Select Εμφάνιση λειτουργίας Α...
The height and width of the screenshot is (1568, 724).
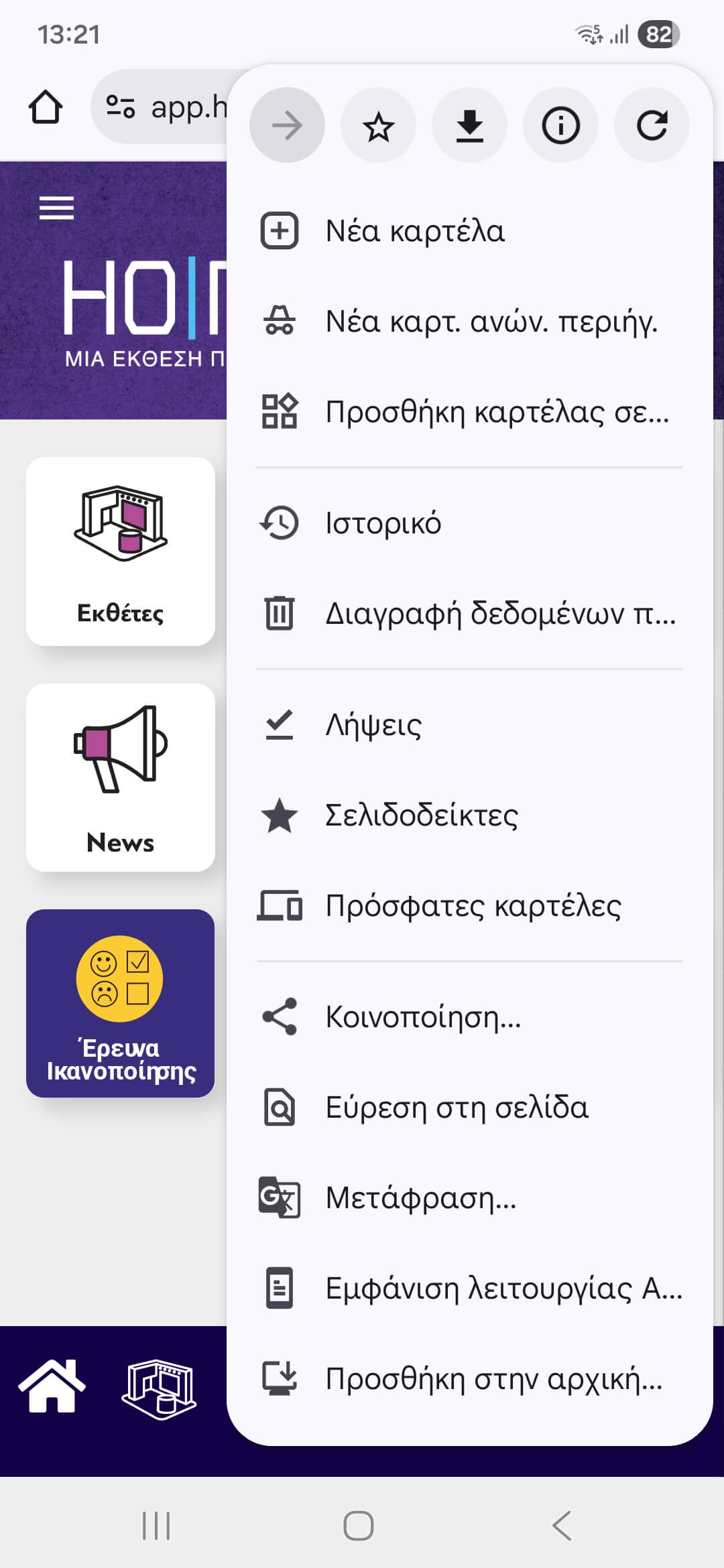(503, 1289)
